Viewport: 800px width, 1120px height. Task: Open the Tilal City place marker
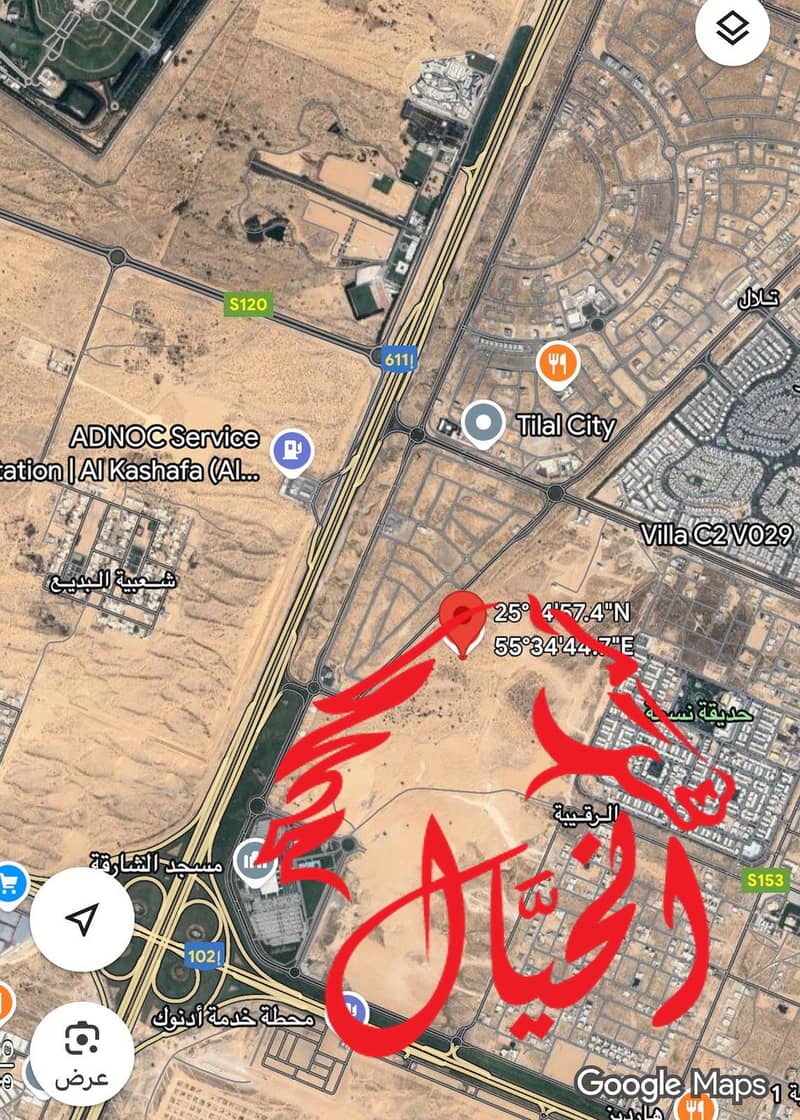click(485, 424)
